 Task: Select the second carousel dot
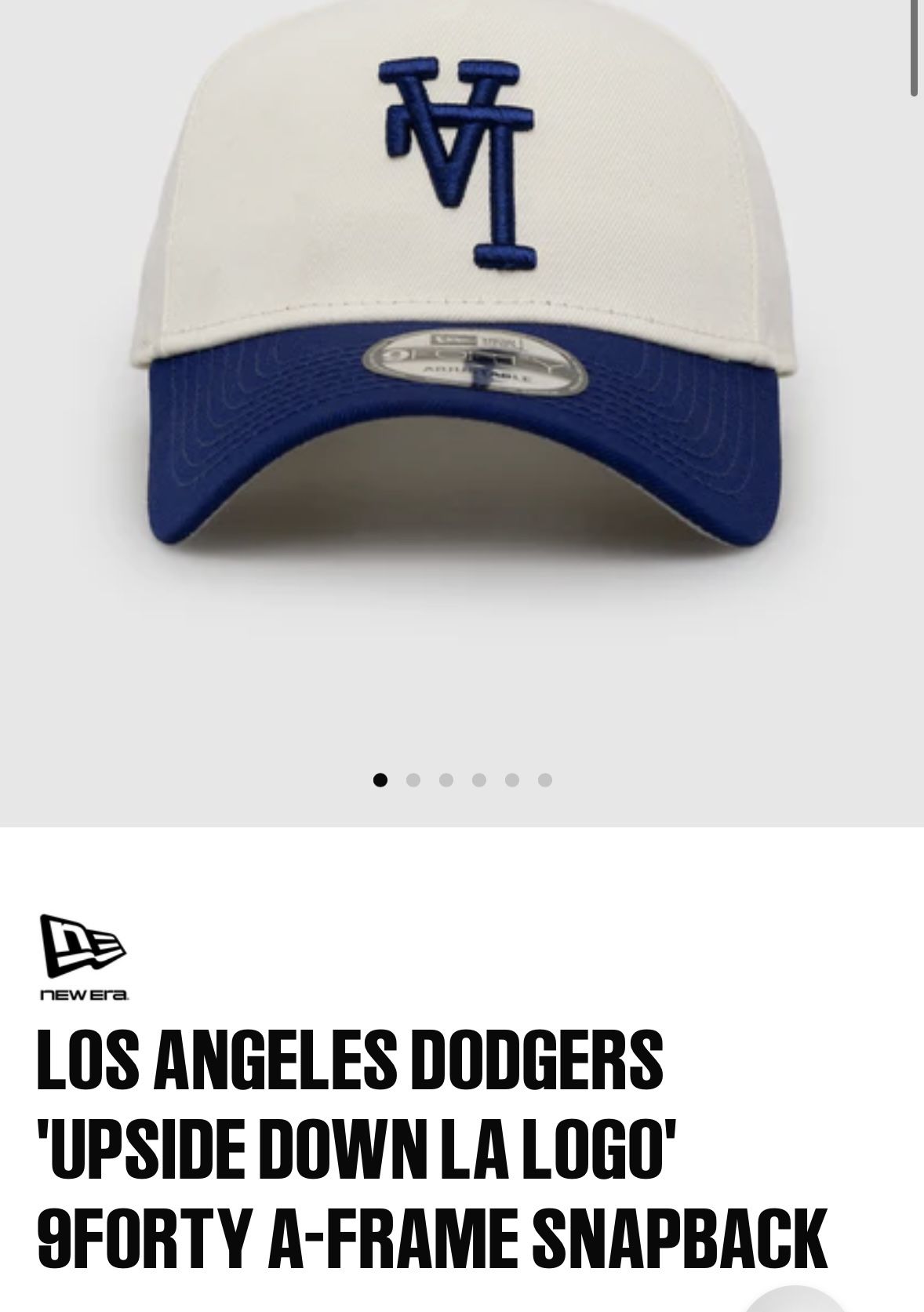[413, 779]
